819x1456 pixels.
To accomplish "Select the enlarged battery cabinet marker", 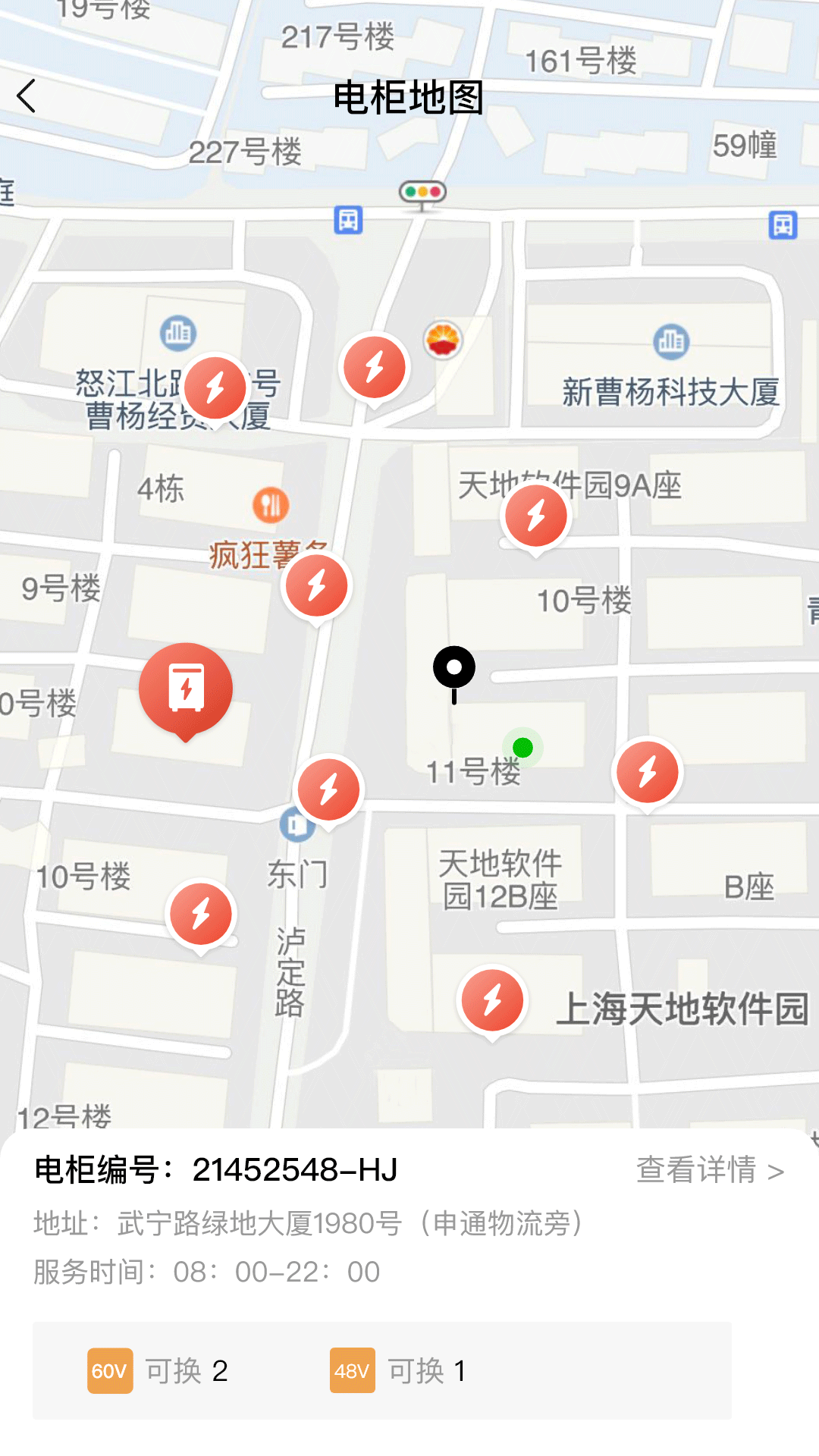I will [x=186, y=689].
